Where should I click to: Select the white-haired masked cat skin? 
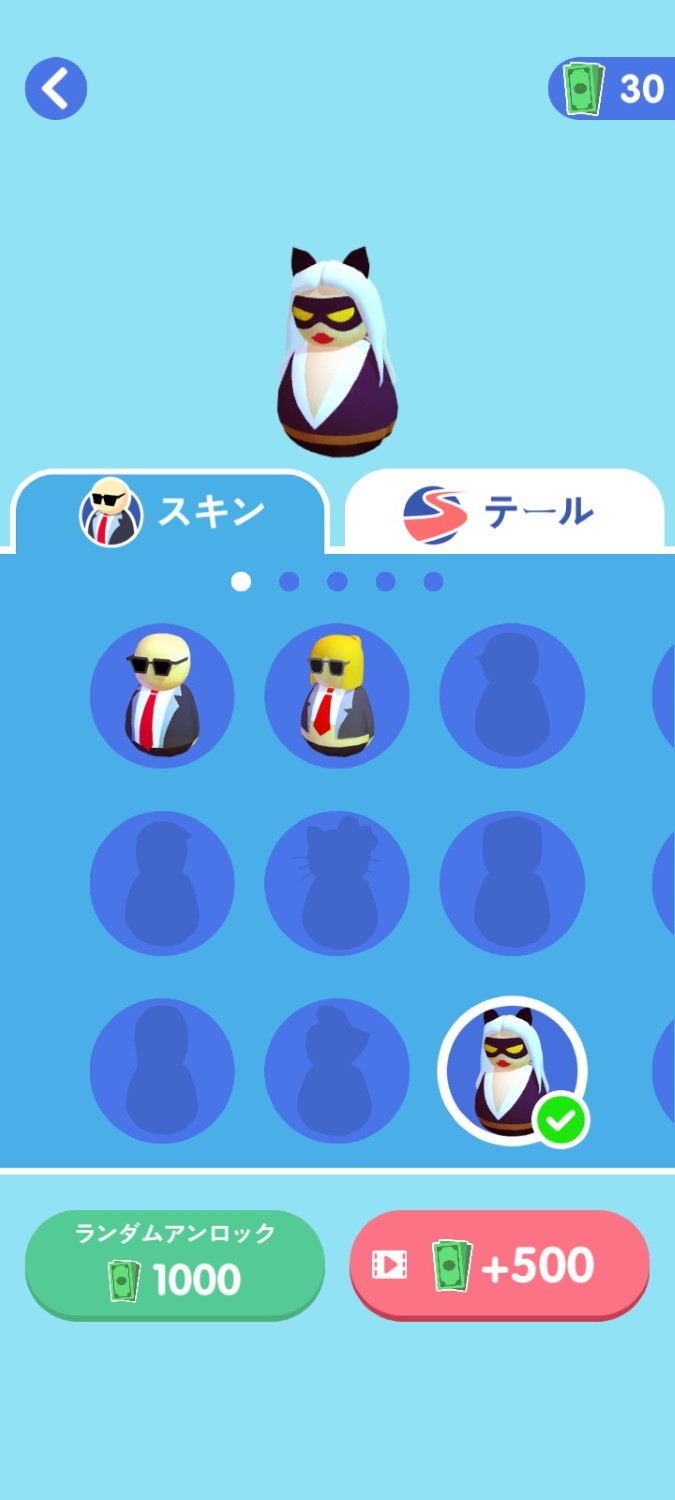512,1071
